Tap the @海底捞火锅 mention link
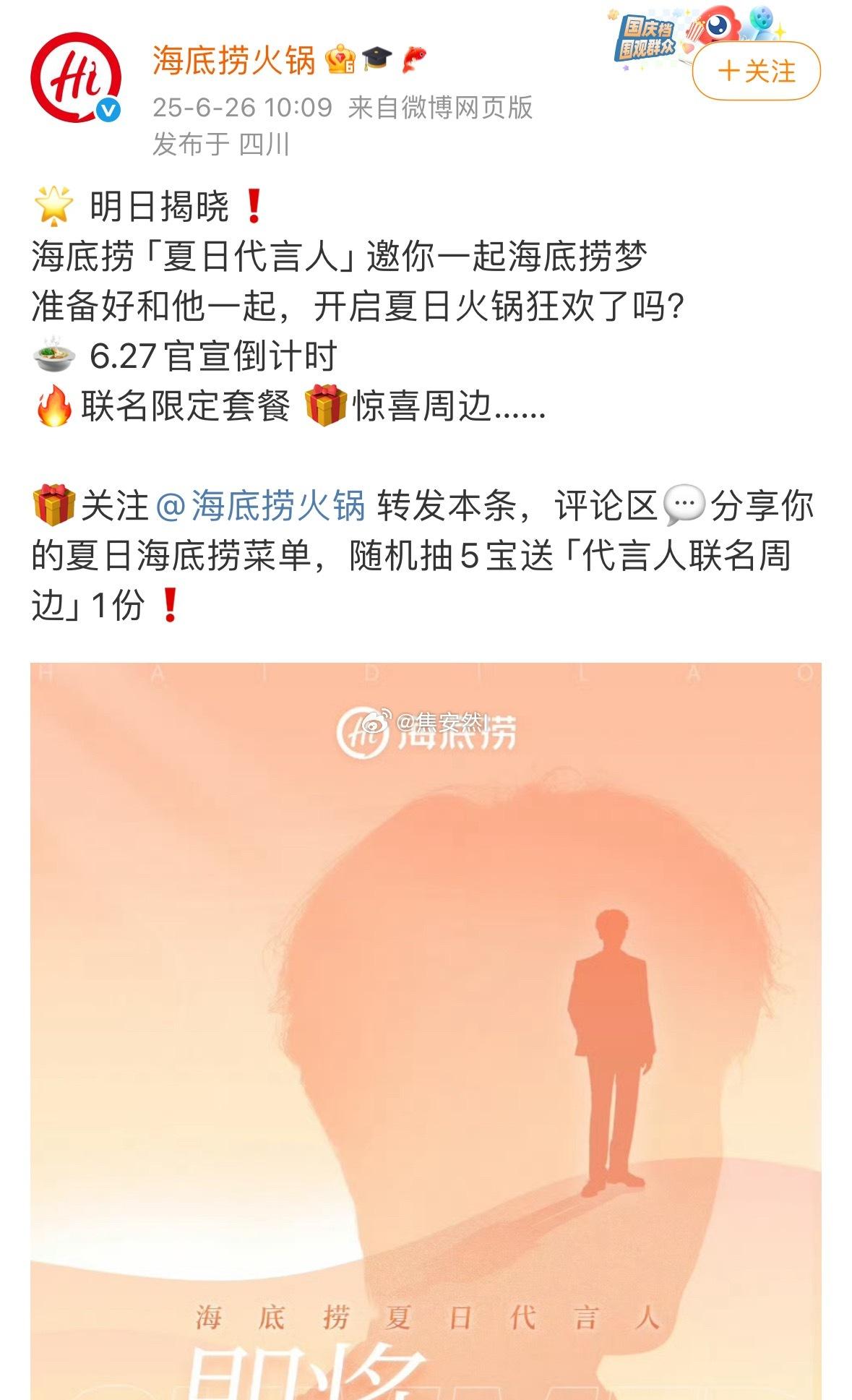This screenshot has height=1400, width=852. point(261,506)
